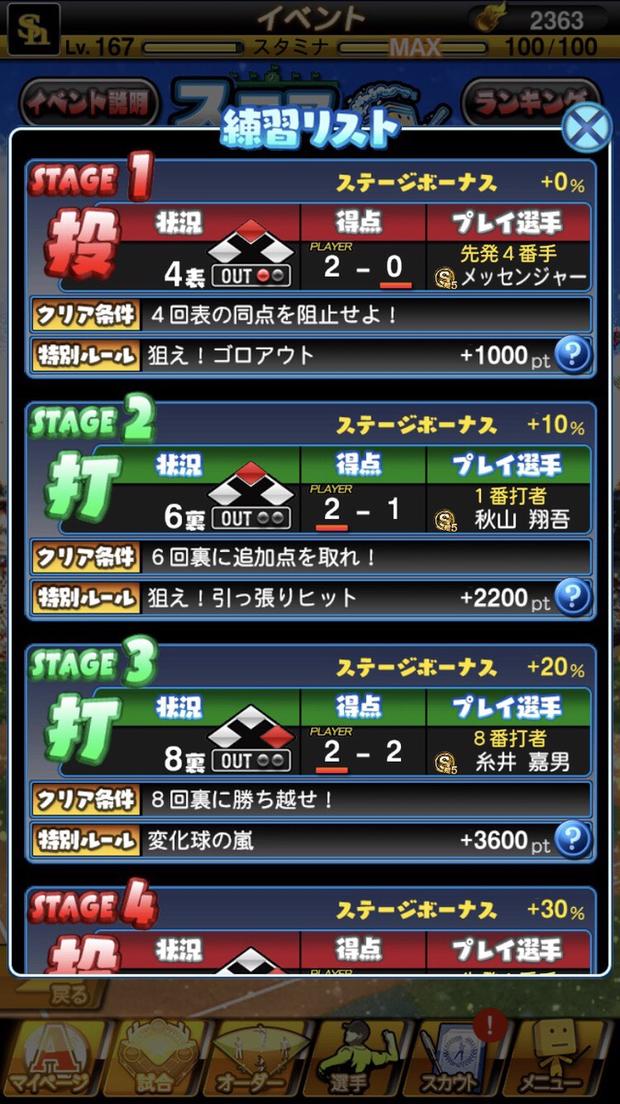Open the イベント説明 button
Viewport: 620px width, 1104px height.
point(89,100)
